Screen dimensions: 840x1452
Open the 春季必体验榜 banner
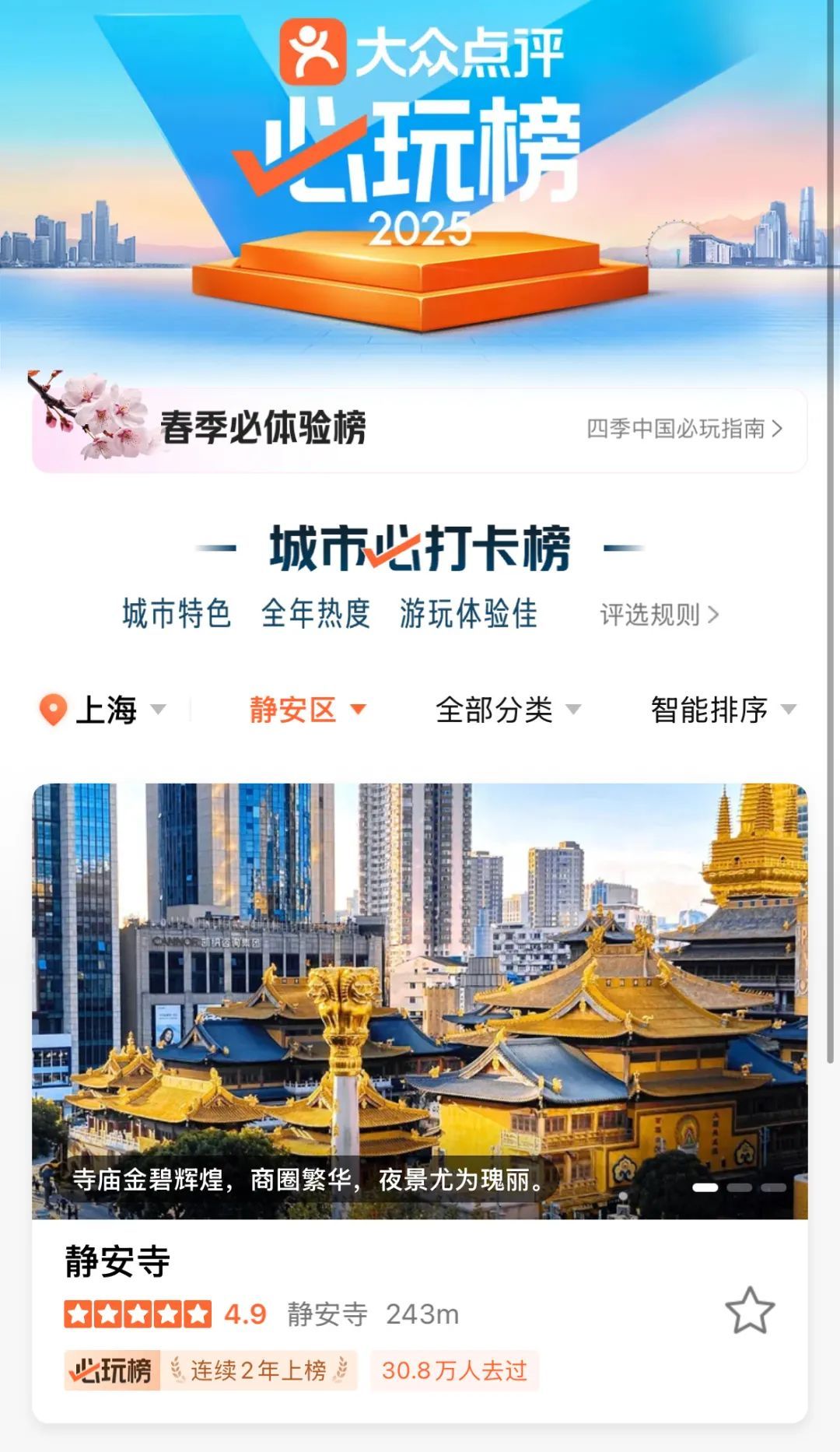pos(263,428)
